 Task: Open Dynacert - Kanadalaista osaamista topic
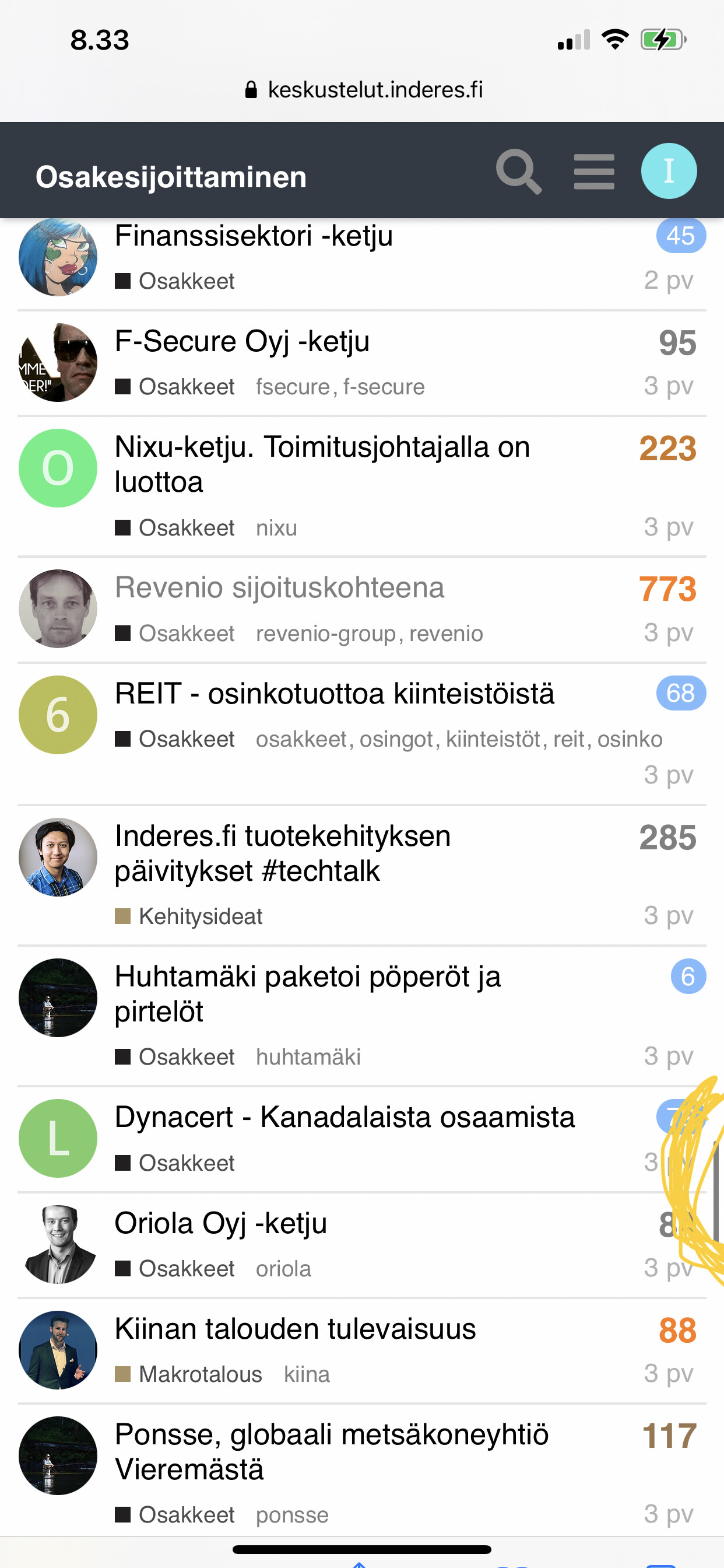[x=345, y=1117]
